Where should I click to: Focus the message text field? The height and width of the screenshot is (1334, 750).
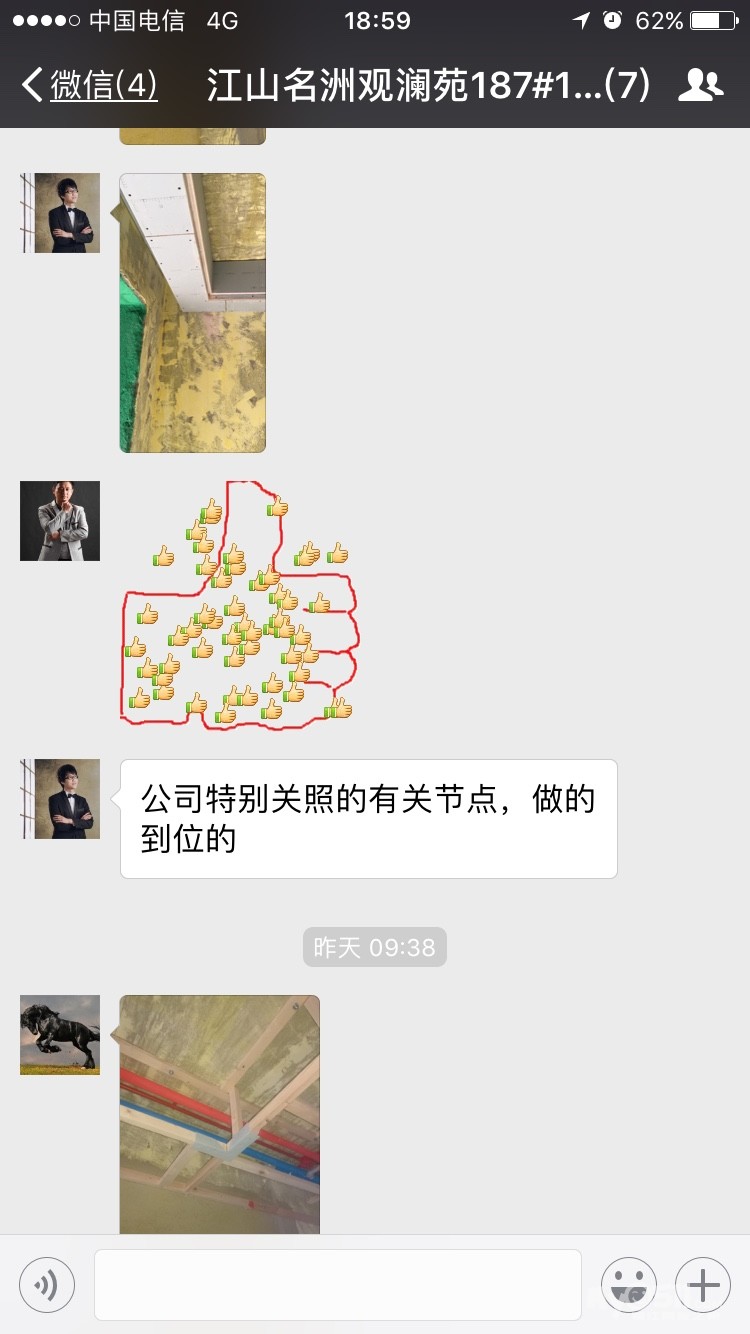[337, 1285]
